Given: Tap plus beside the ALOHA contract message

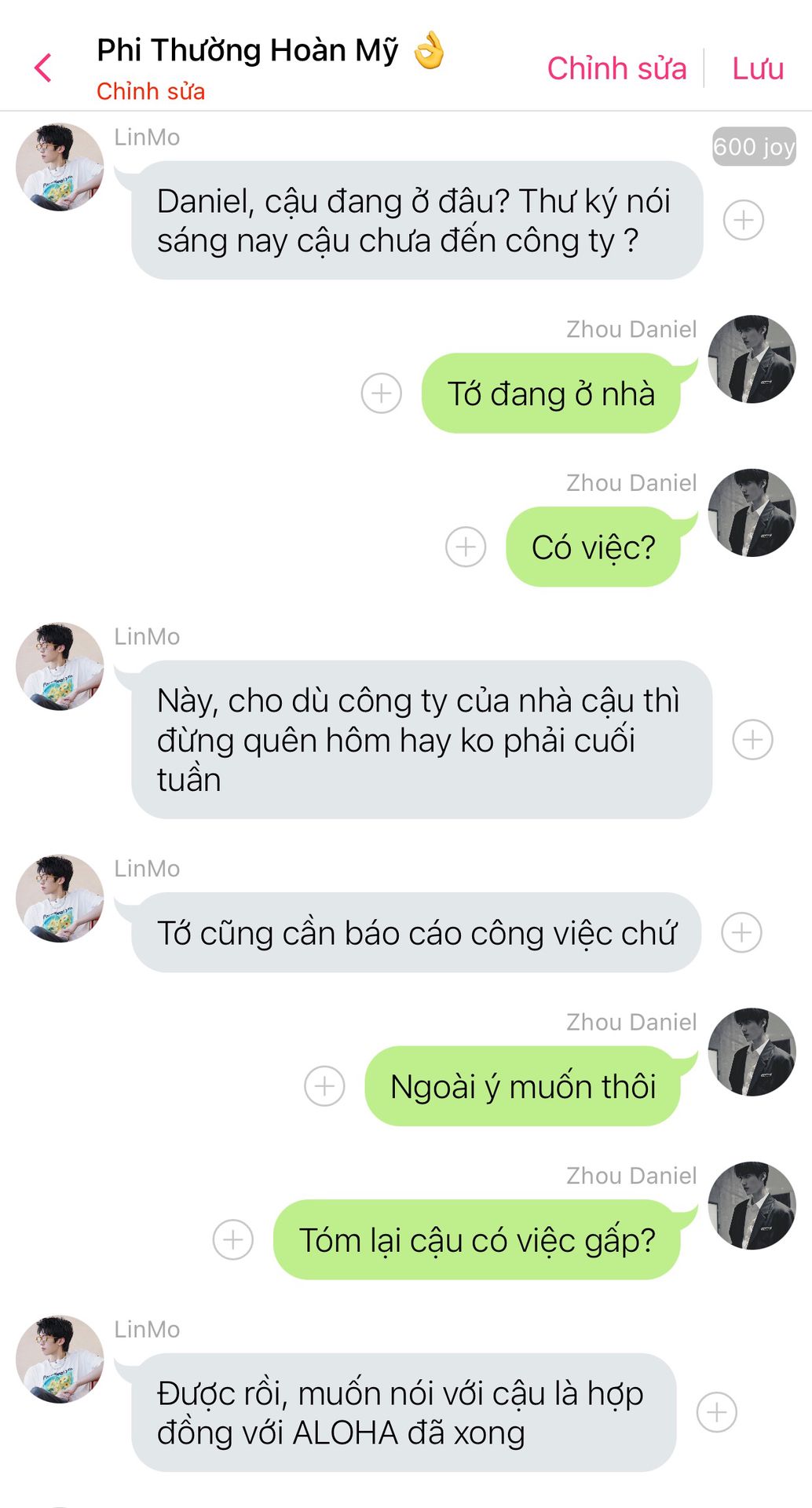Looking at the screenshot, I should pyautogui.click(x=716, y=1412).
